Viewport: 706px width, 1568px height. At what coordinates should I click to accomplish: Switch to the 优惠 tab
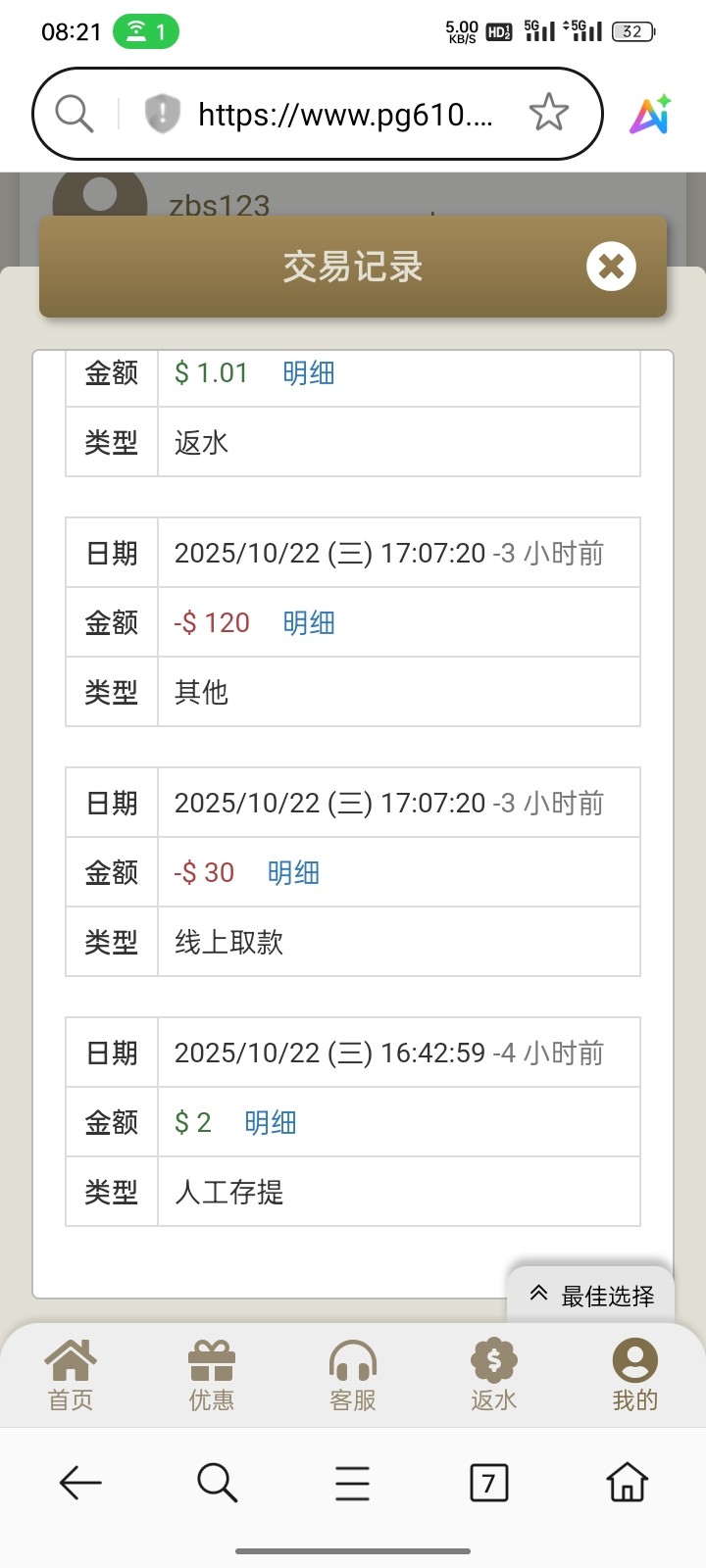coord(212,1375)
